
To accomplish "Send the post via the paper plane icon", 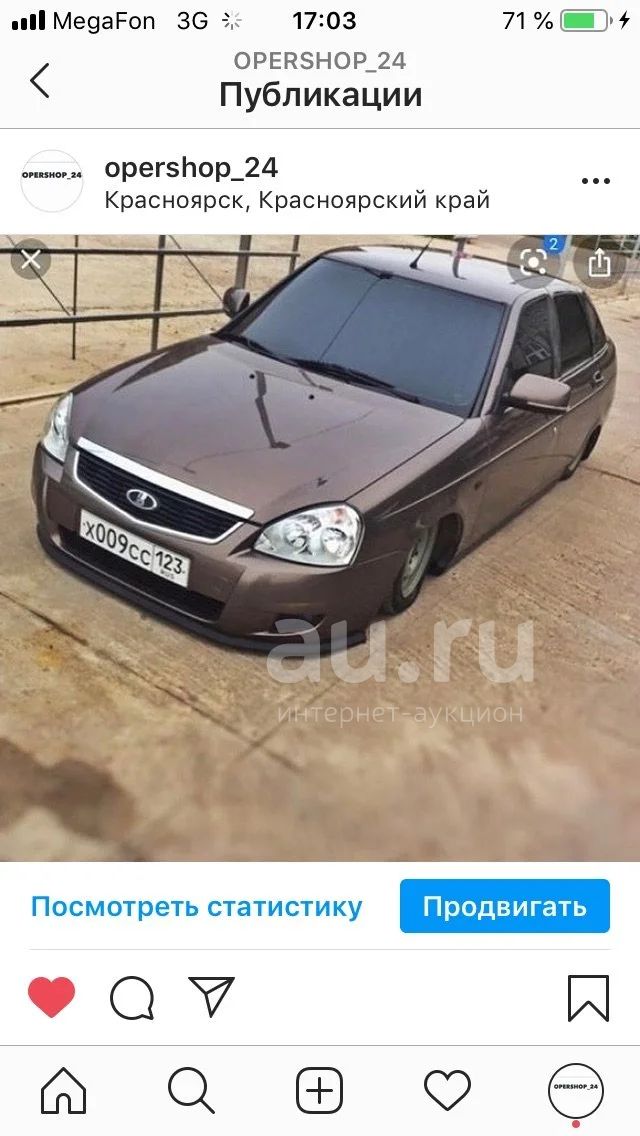I will click(211, 996).
